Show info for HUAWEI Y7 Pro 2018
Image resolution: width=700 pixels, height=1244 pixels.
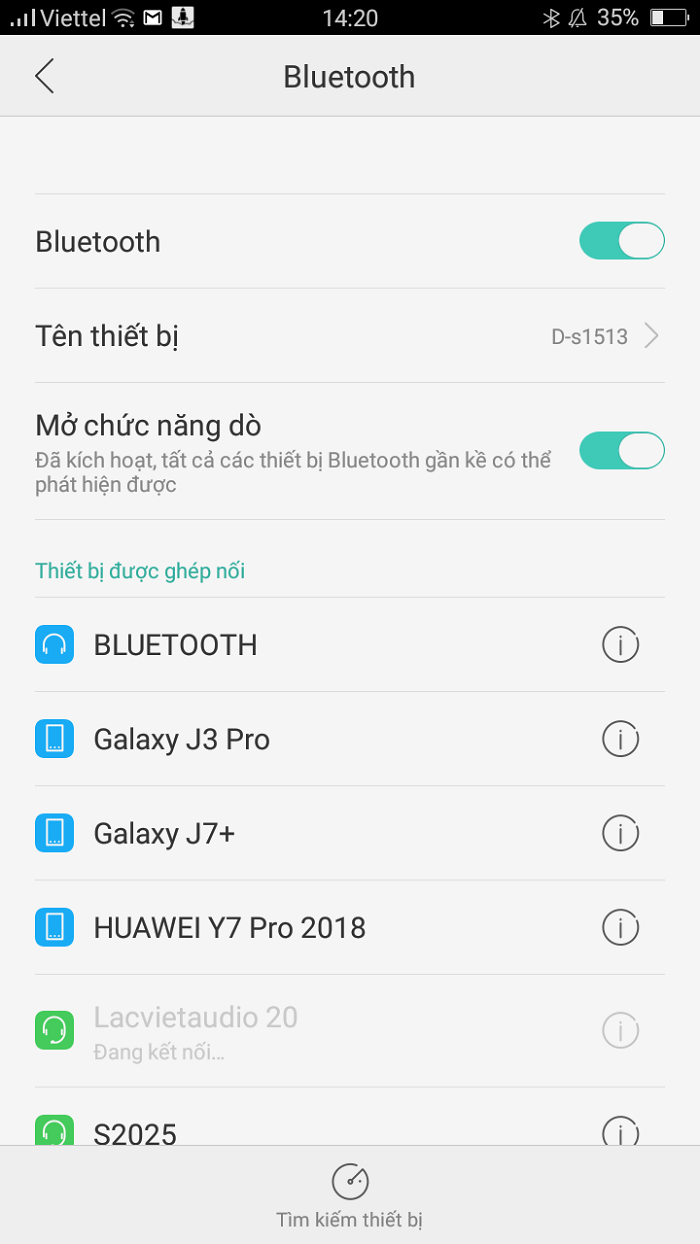620,927
